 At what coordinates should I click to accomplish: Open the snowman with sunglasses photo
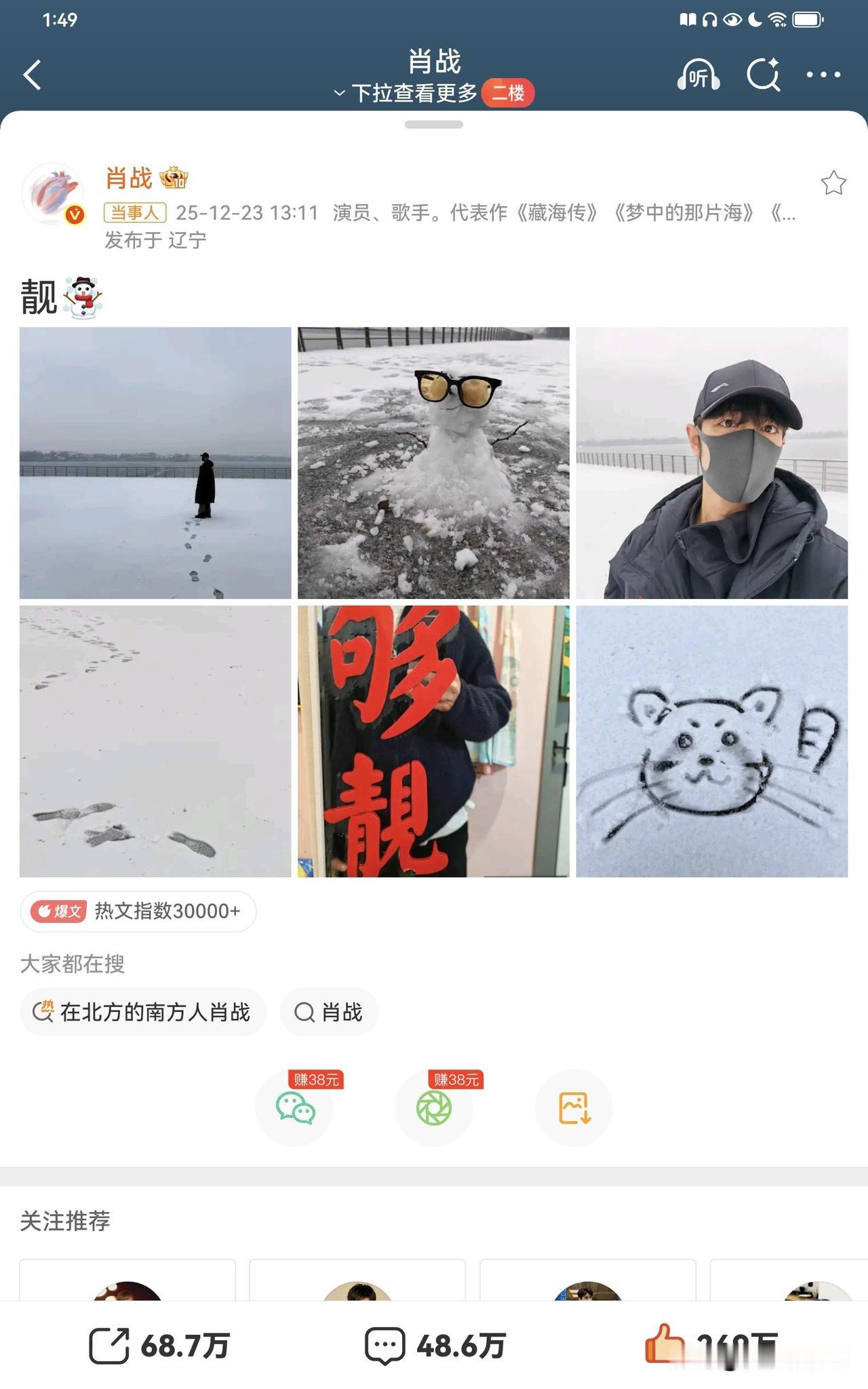pos(433,463)
